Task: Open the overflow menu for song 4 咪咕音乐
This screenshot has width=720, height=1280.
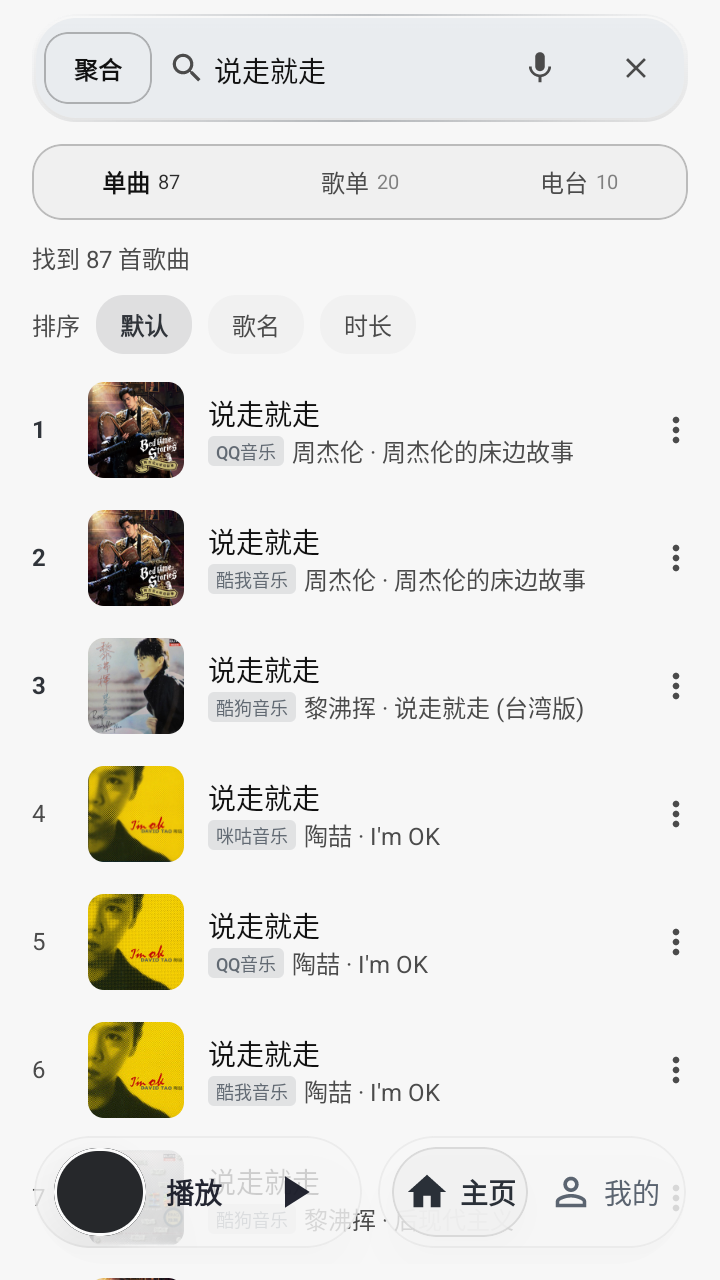Action: pos(676,814)
